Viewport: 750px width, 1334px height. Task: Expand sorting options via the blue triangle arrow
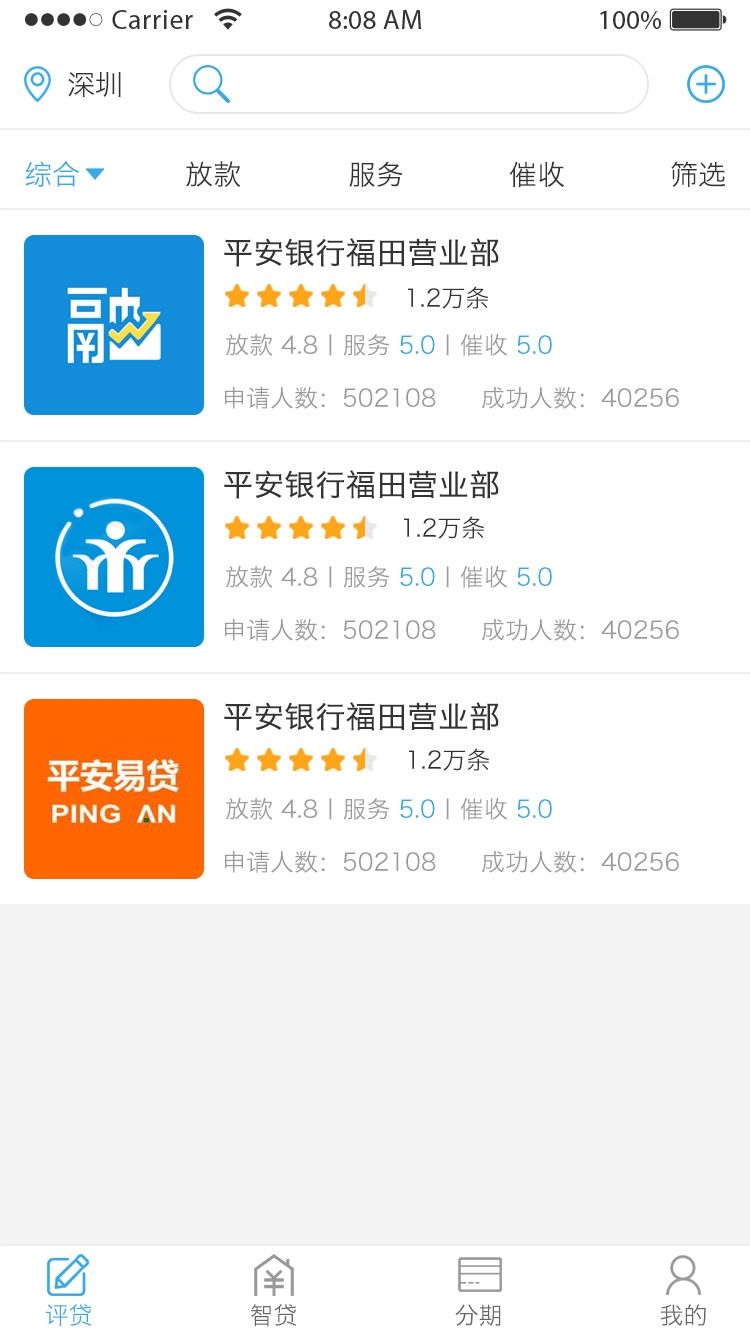point(96,174)
